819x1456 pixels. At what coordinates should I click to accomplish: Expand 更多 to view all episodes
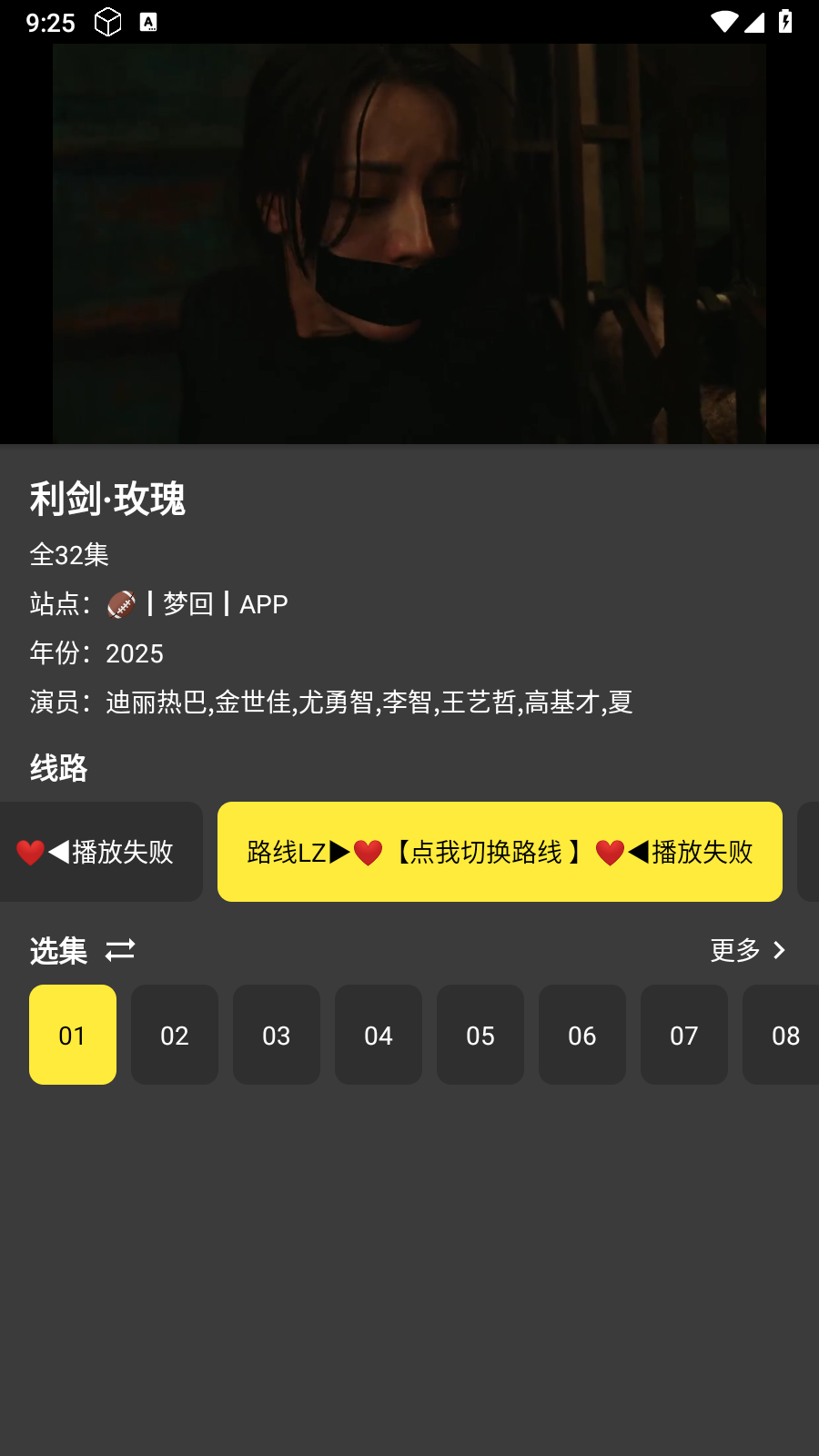[x=735, y=950]
